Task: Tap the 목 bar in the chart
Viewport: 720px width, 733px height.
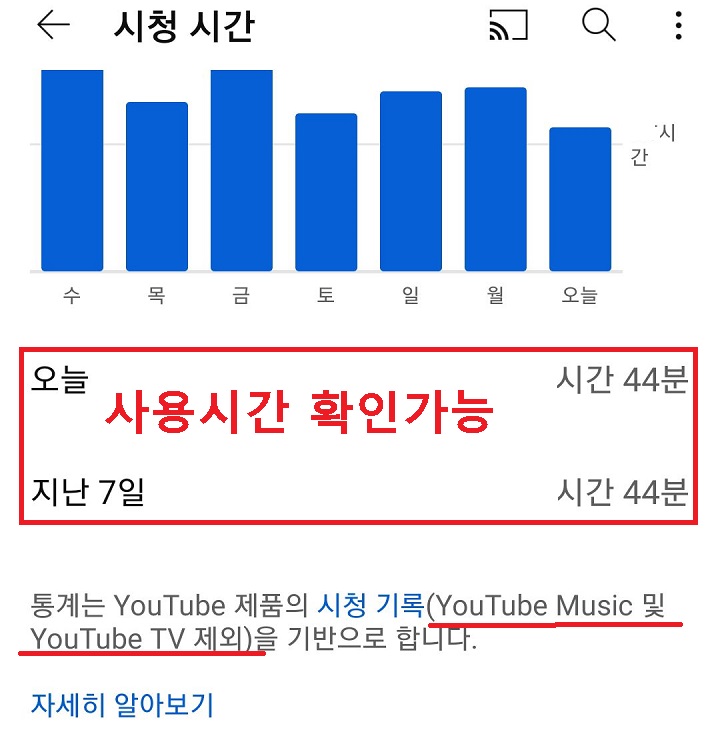Action: coord(155,185)
